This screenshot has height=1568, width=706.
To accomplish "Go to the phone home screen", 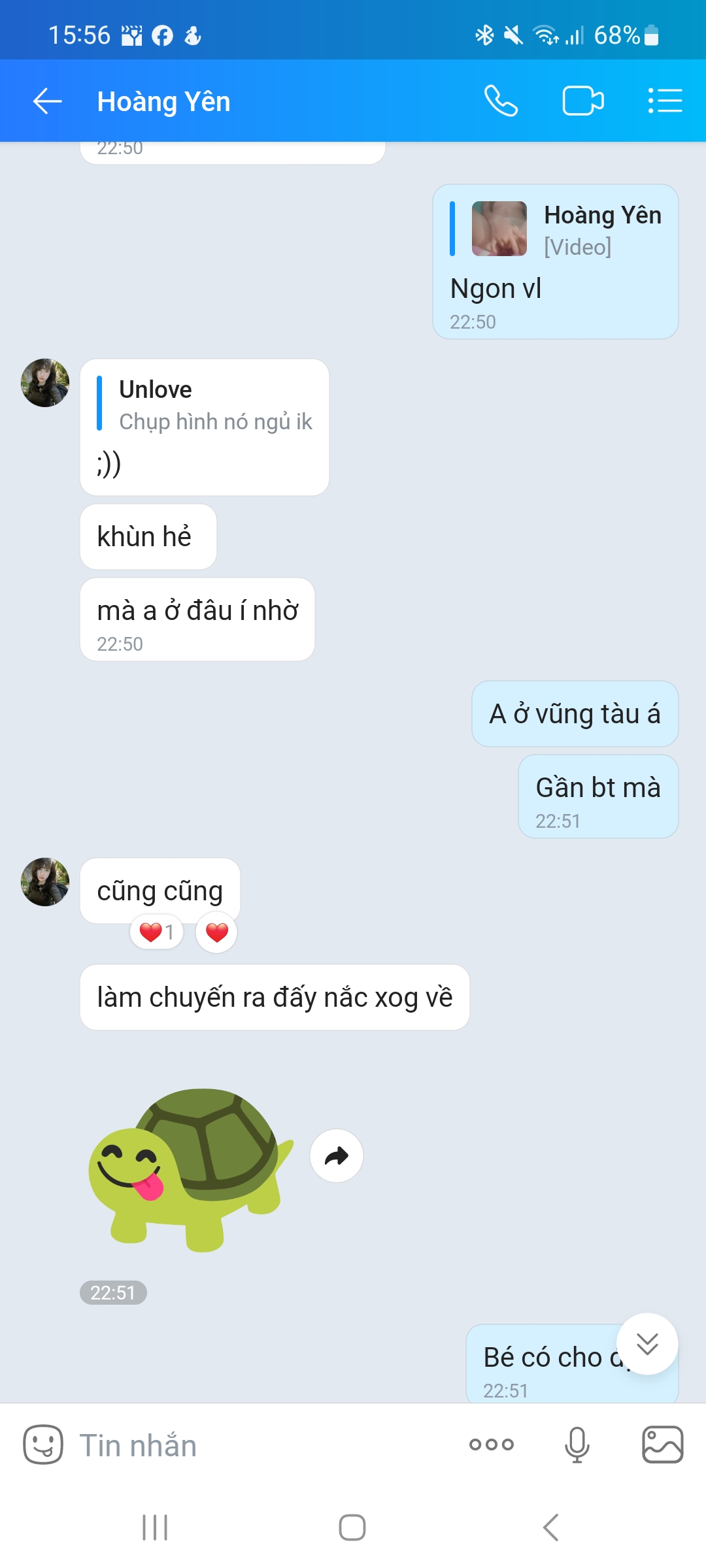I will [352, 1527].
